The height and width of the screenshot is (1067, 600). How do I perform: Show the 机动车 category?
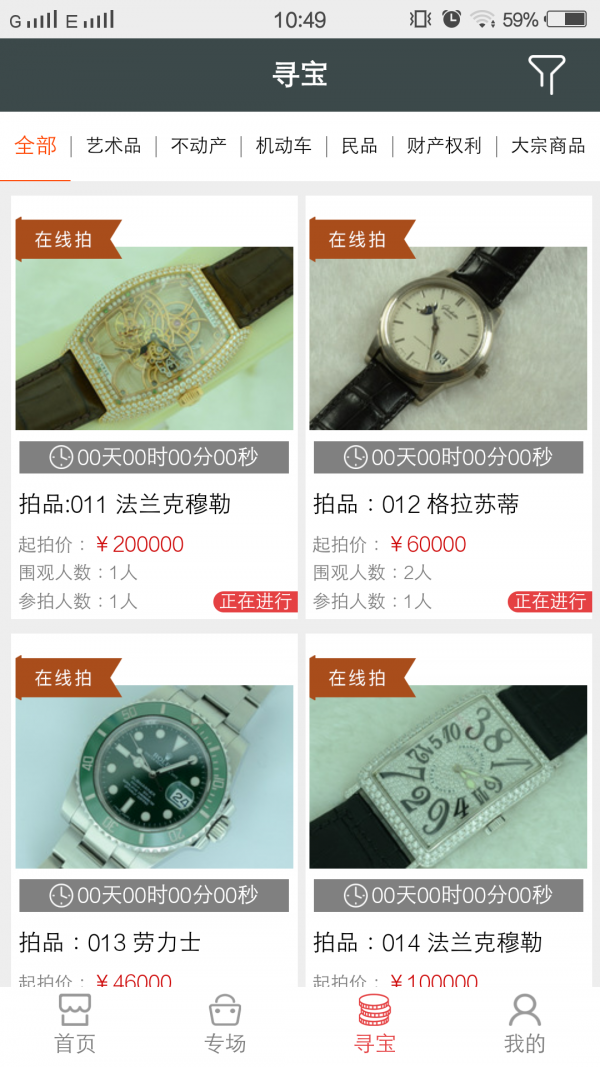tap(283, 146)
